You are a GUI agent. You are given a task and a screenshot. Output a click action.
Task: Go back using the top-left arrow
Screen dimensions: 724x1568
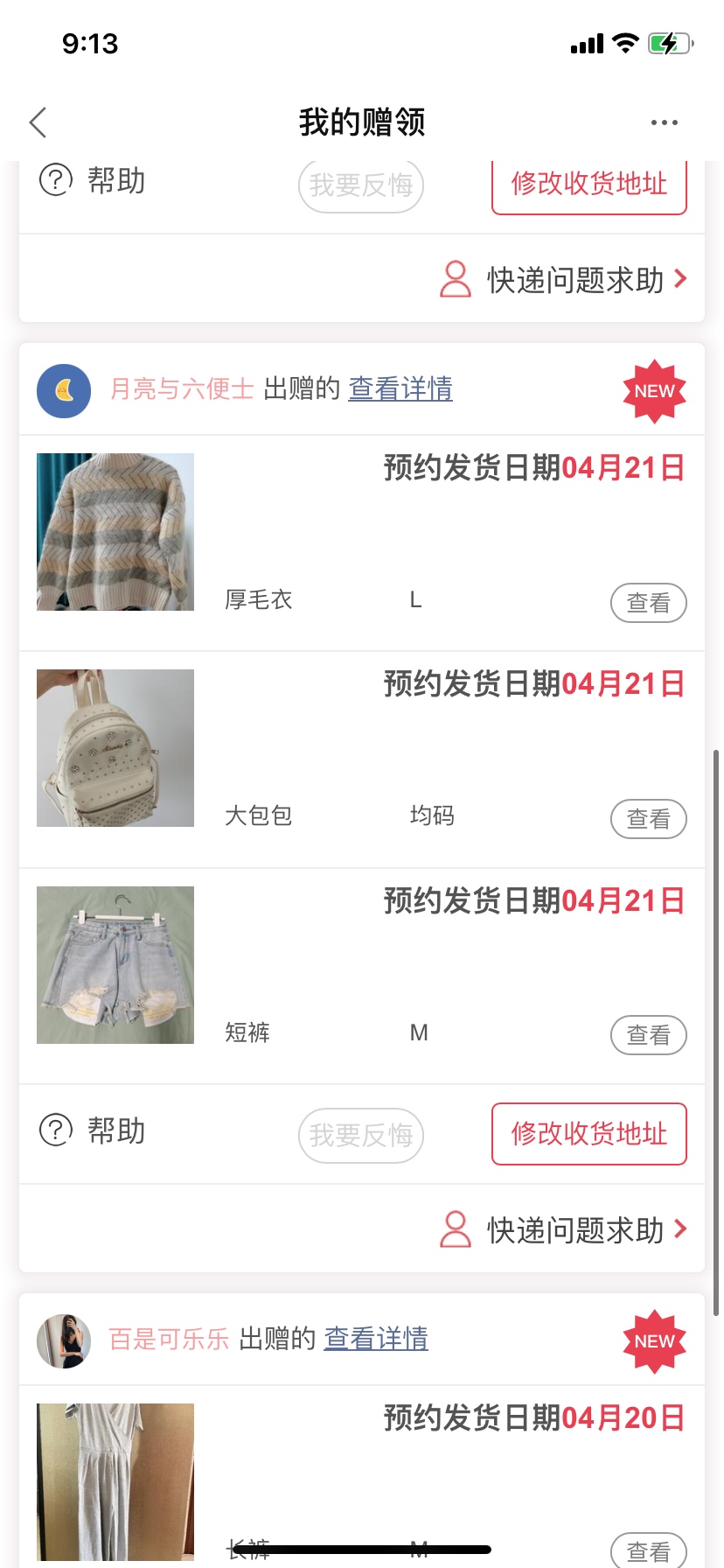pyautogui.click(x=38, y=122)
